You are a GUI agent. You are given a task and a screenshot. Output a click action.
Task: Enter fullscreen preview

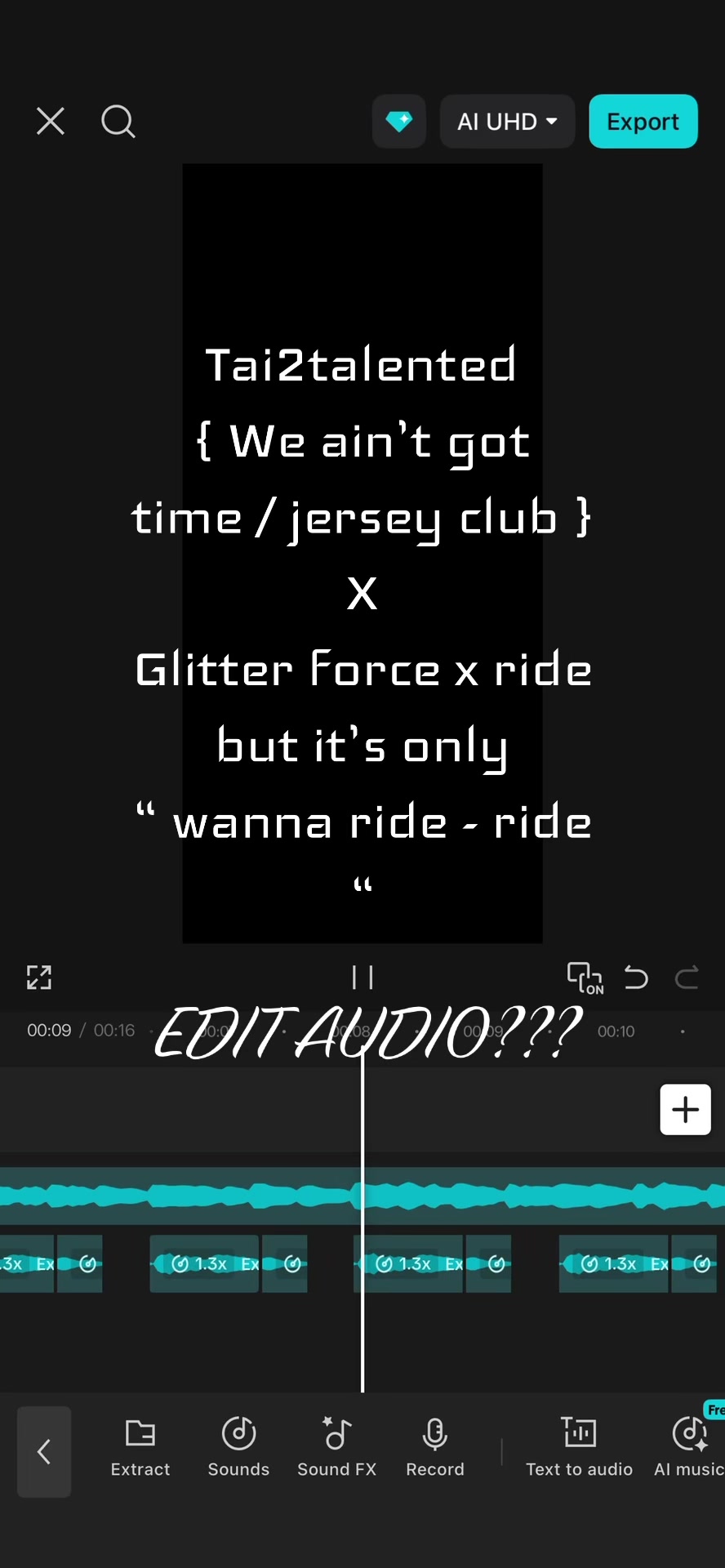[x=39, y=977]
